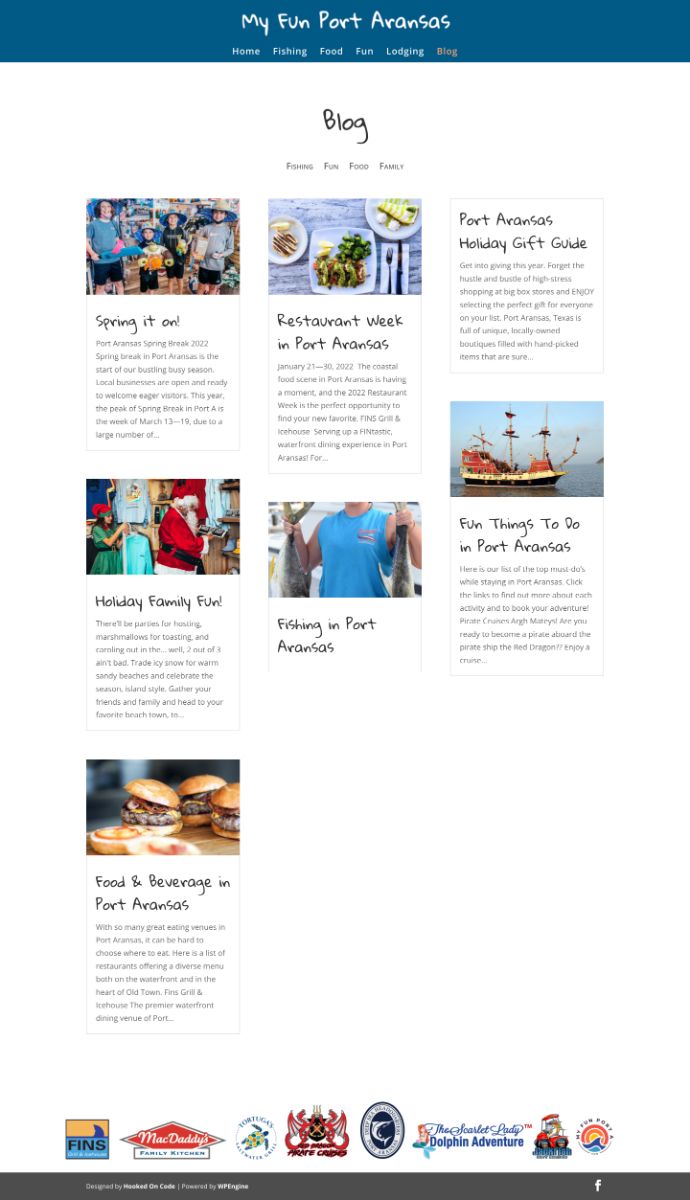Follow the WPEngine footer link
The image size is (690, 1200).
tap(233, 1186)
